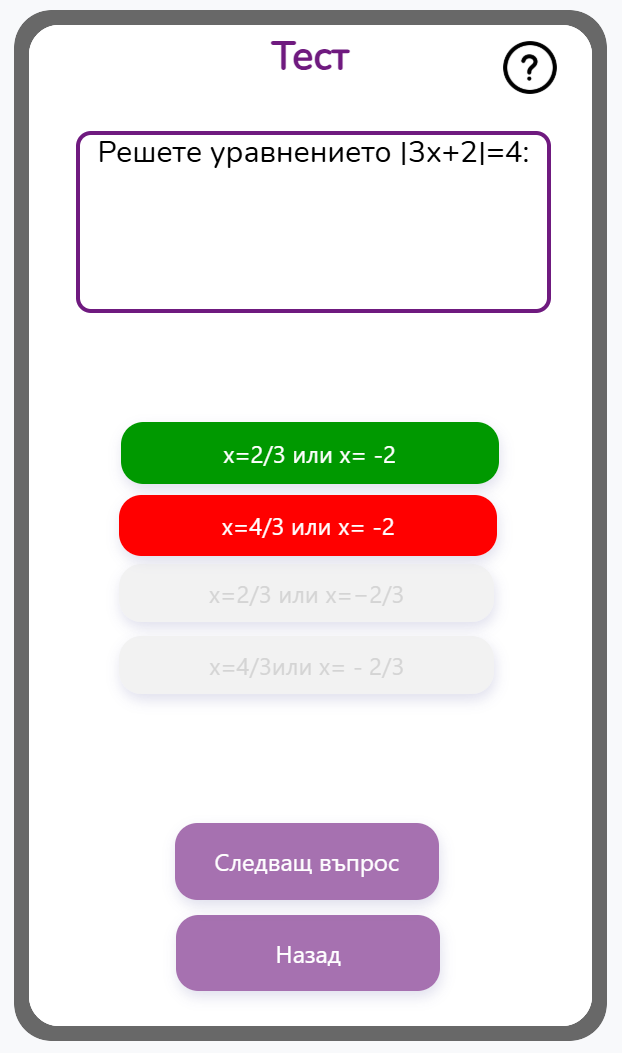Tap the red answer x=4/3 или x= -2

pyautogui.click(x=308, y=526)
